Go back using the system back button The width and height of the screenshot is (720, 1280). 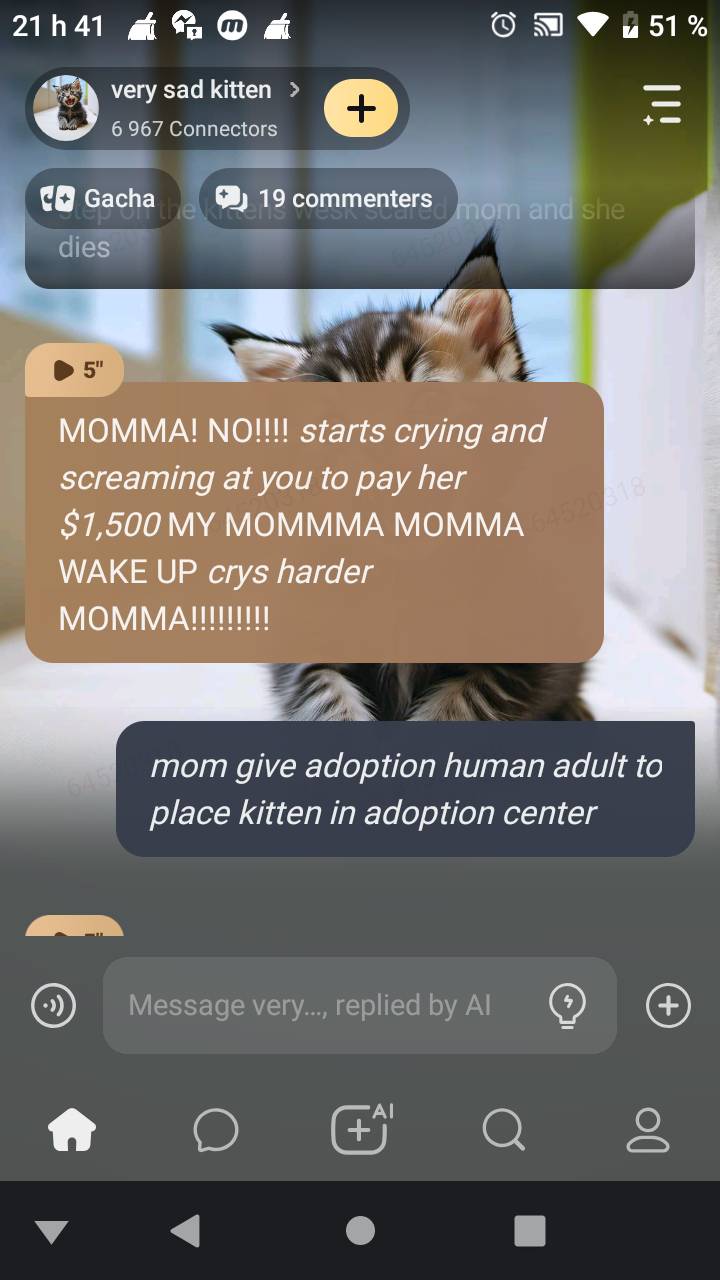(185, 1231)
